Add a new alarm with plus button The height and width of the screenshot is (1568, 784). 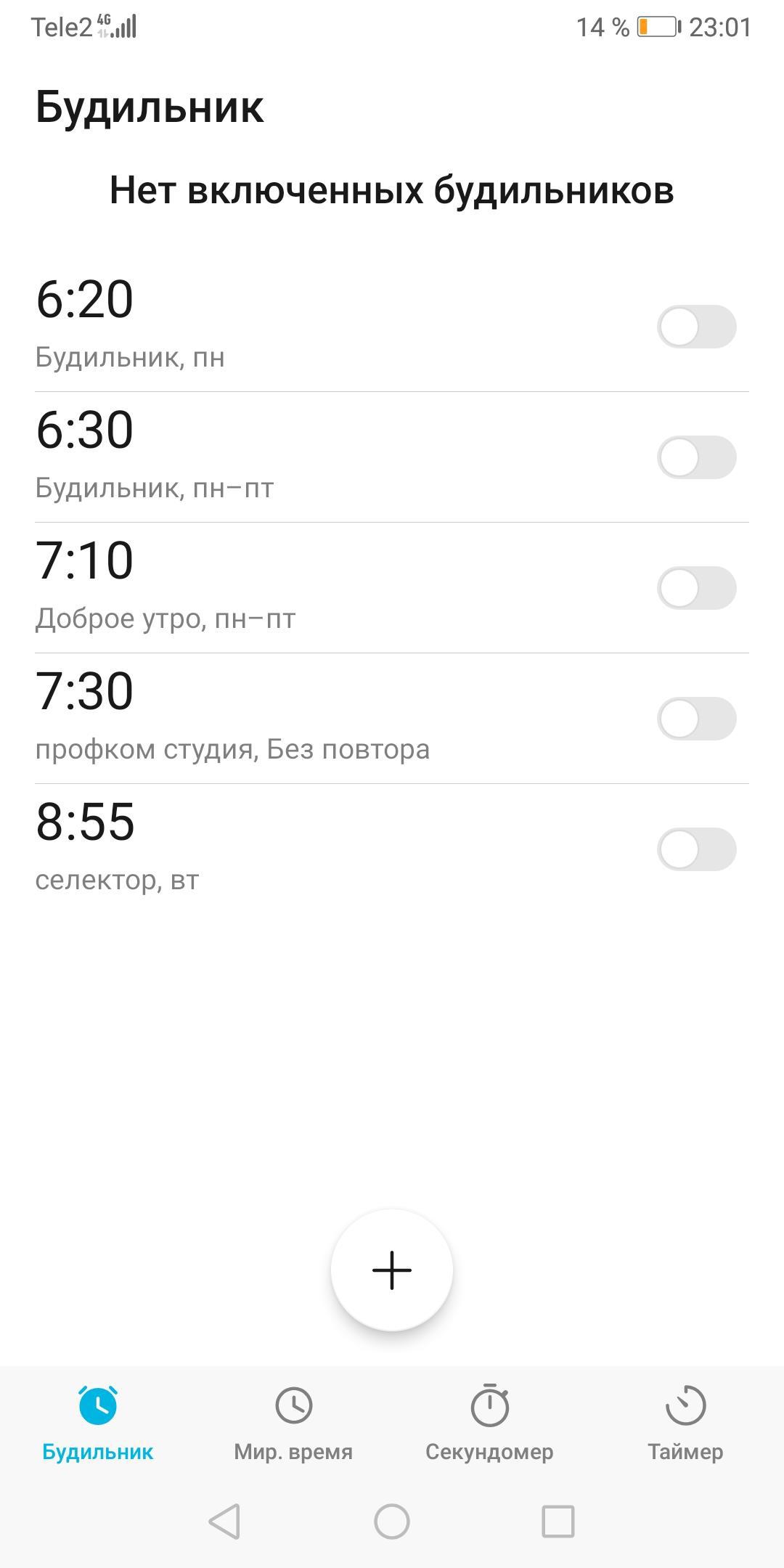392,1270
